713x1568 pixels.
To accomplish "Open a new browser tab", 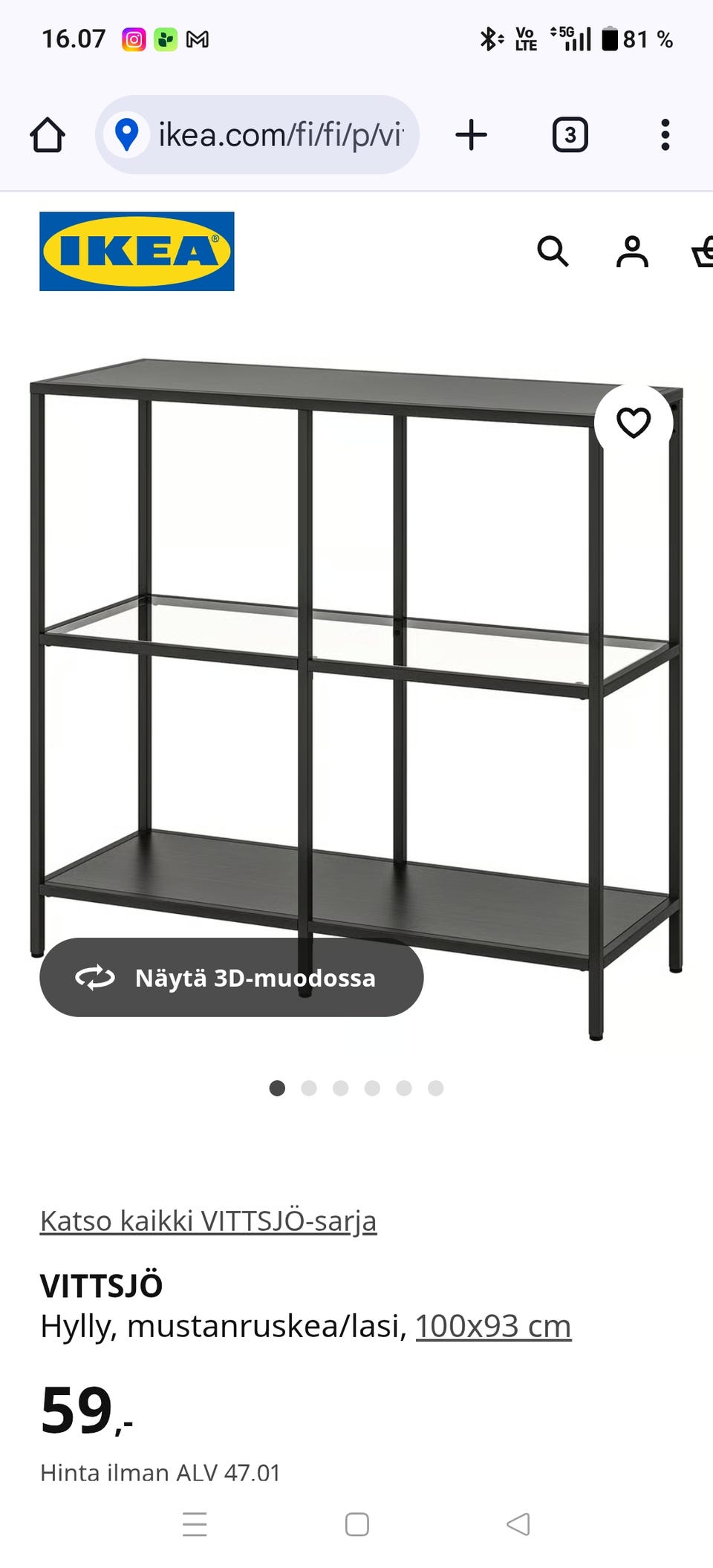I will [x=471, y=135].
